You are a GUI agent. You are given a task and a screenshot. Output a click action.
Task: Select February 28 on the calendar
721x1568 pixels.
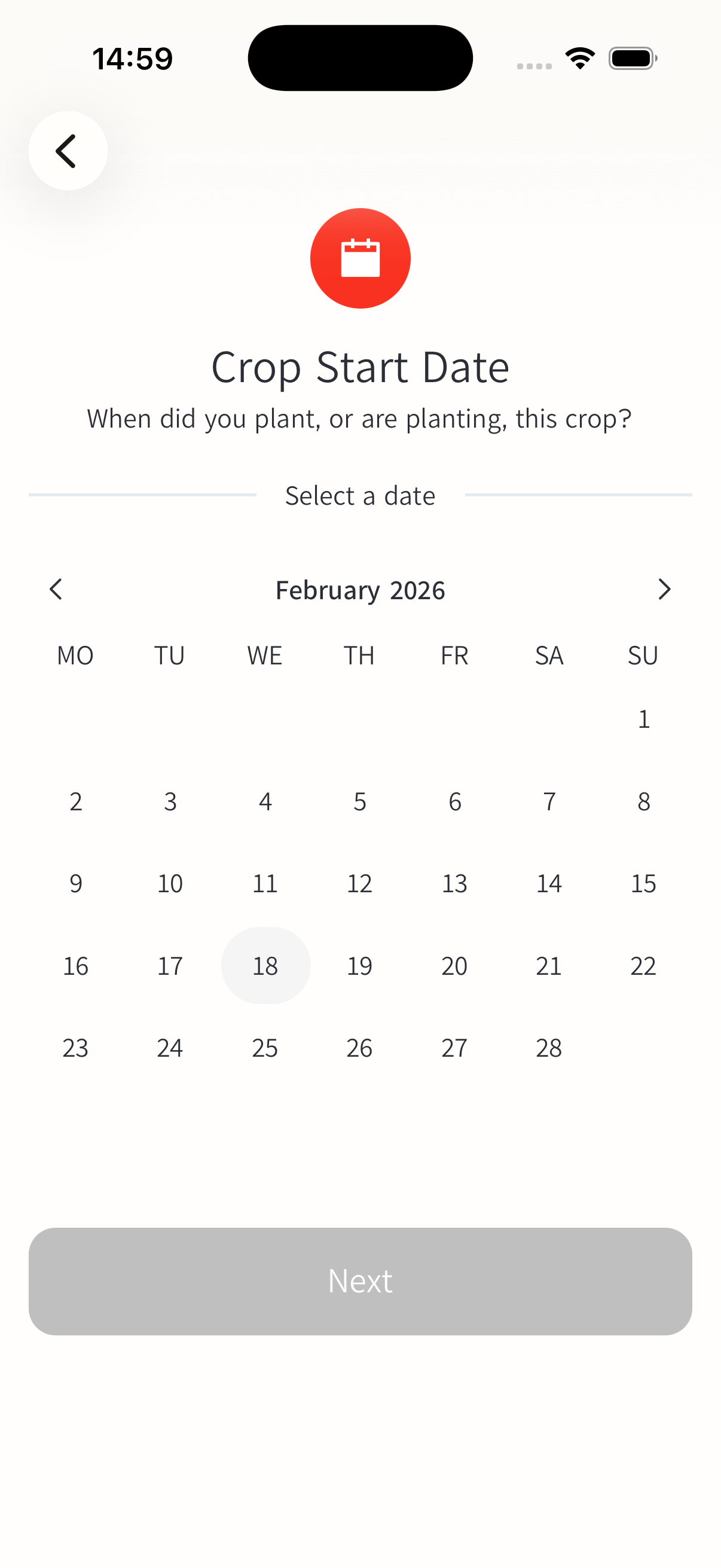pyautogui.click(x=549, y=1048)
